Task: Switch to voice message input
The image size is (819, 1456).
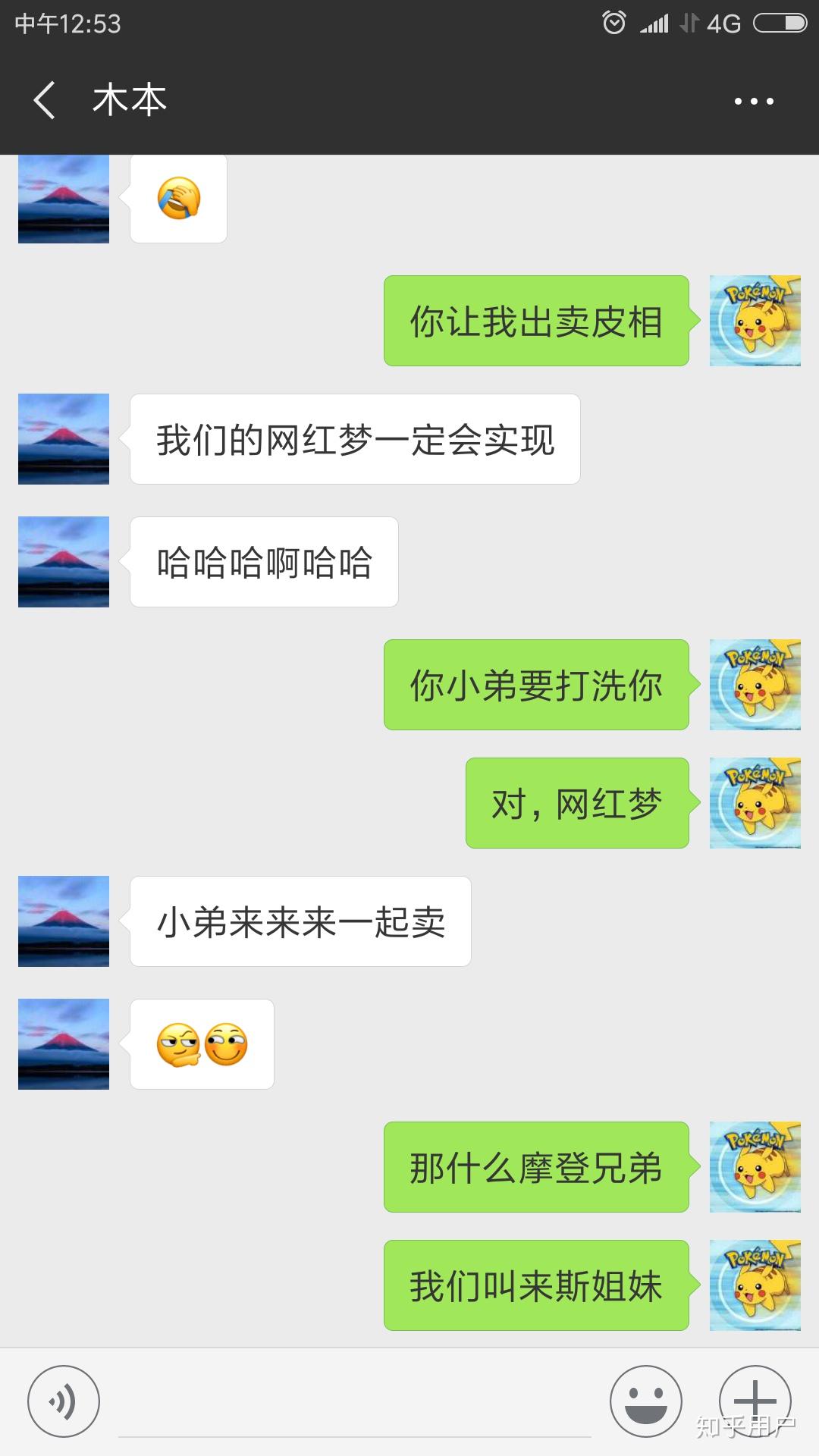Action: pos(64,1401)
